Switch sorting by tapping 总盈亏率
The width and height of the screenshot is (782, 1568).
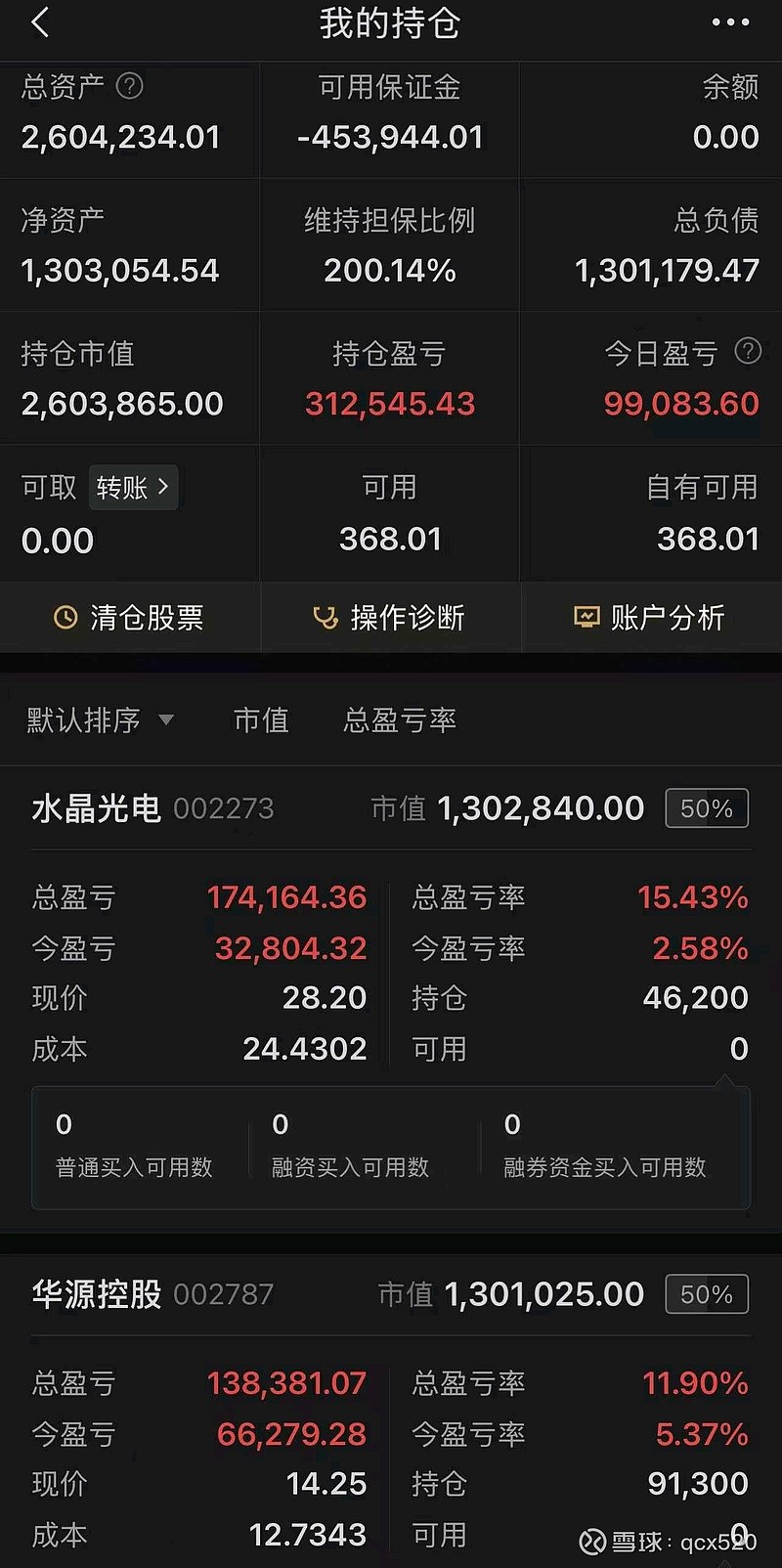pos(399,720)
